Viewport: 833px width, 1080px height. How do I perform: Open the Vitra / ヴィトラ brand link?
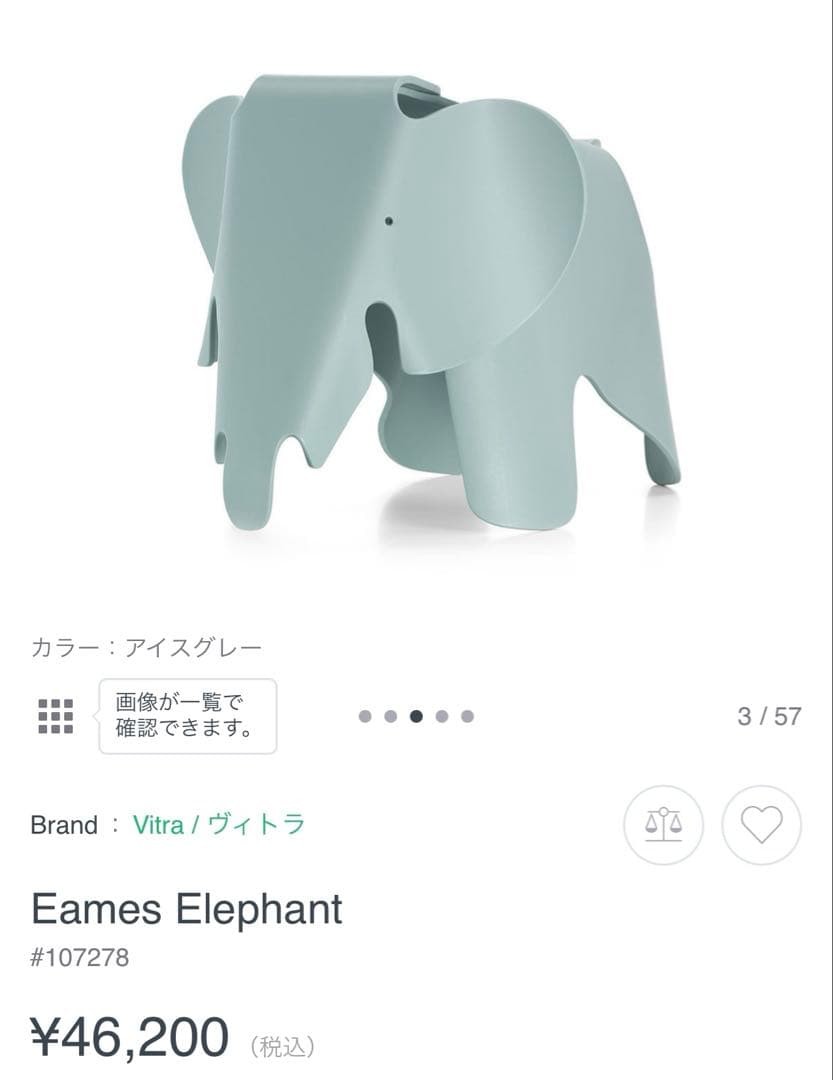click(x=220, y=826)
